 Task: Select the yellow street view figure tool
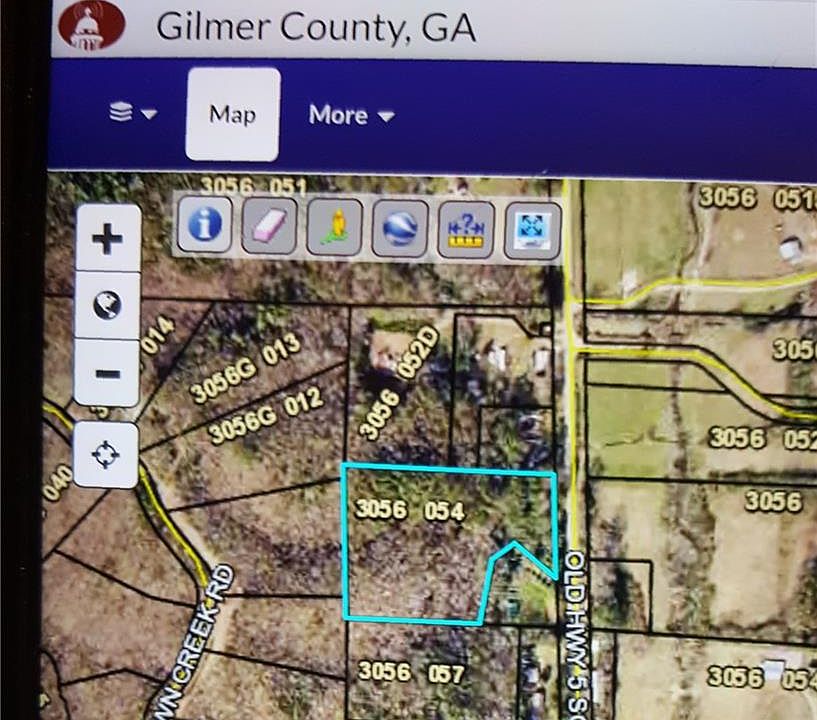335,226
